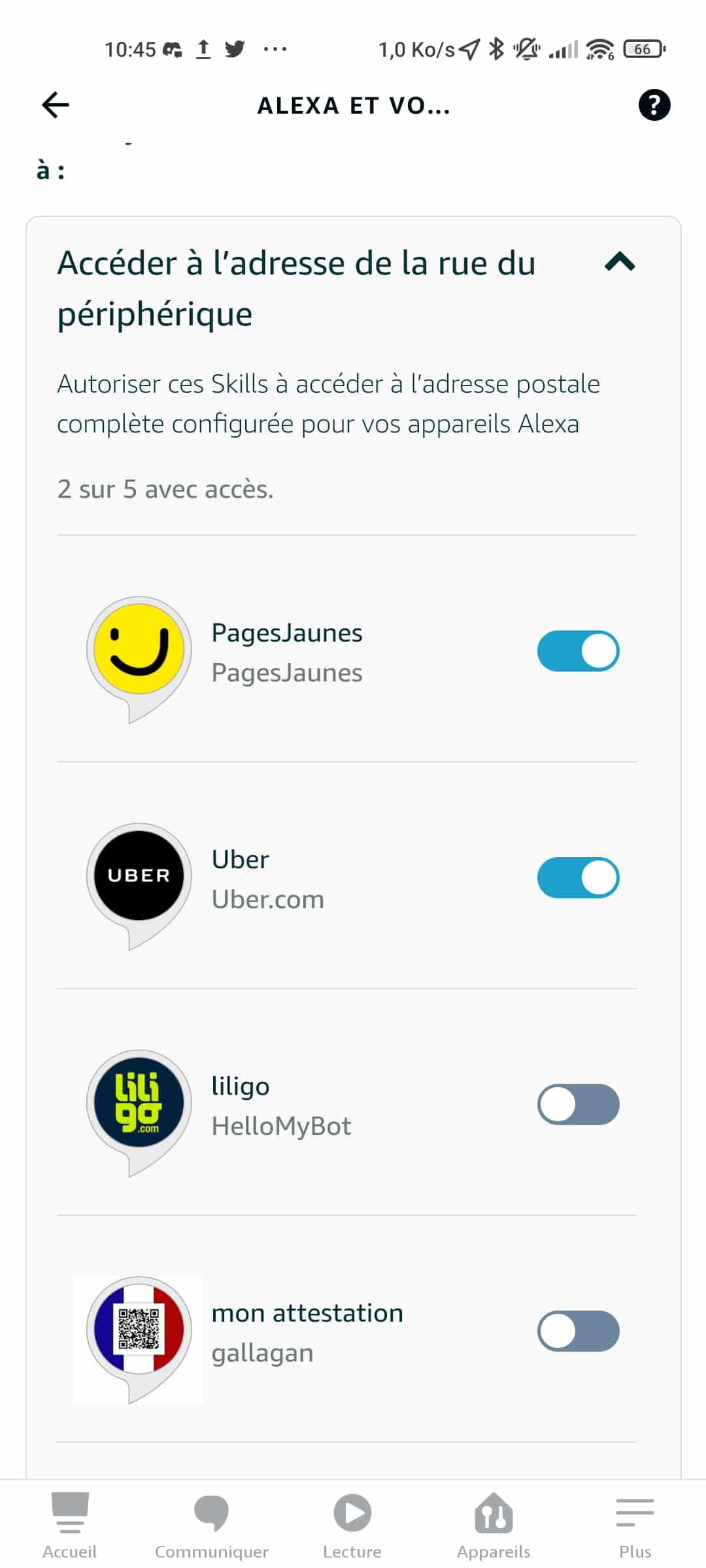Screen dimensions: 706x1568
Task: Enable address access for liligo
Action: (578, 1104)
